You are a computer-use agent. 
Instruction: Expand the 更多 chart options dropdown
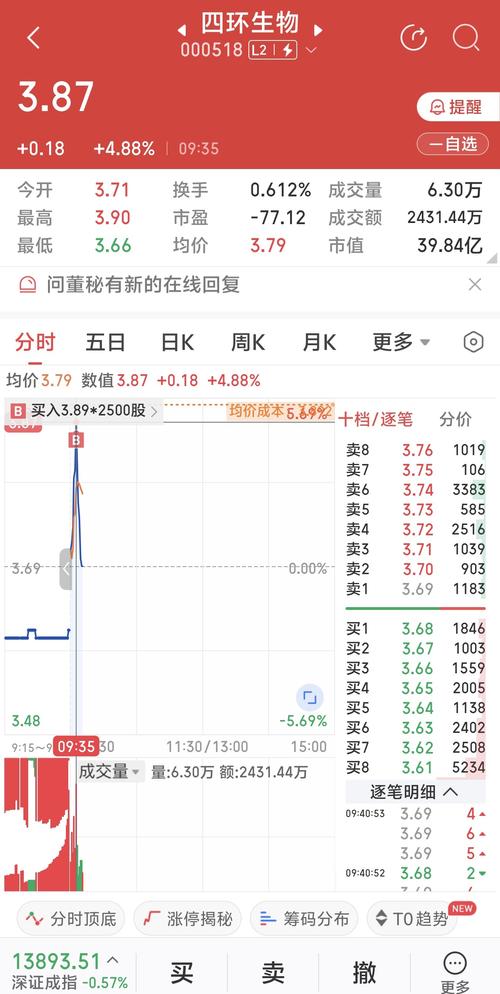coord(401,342)
